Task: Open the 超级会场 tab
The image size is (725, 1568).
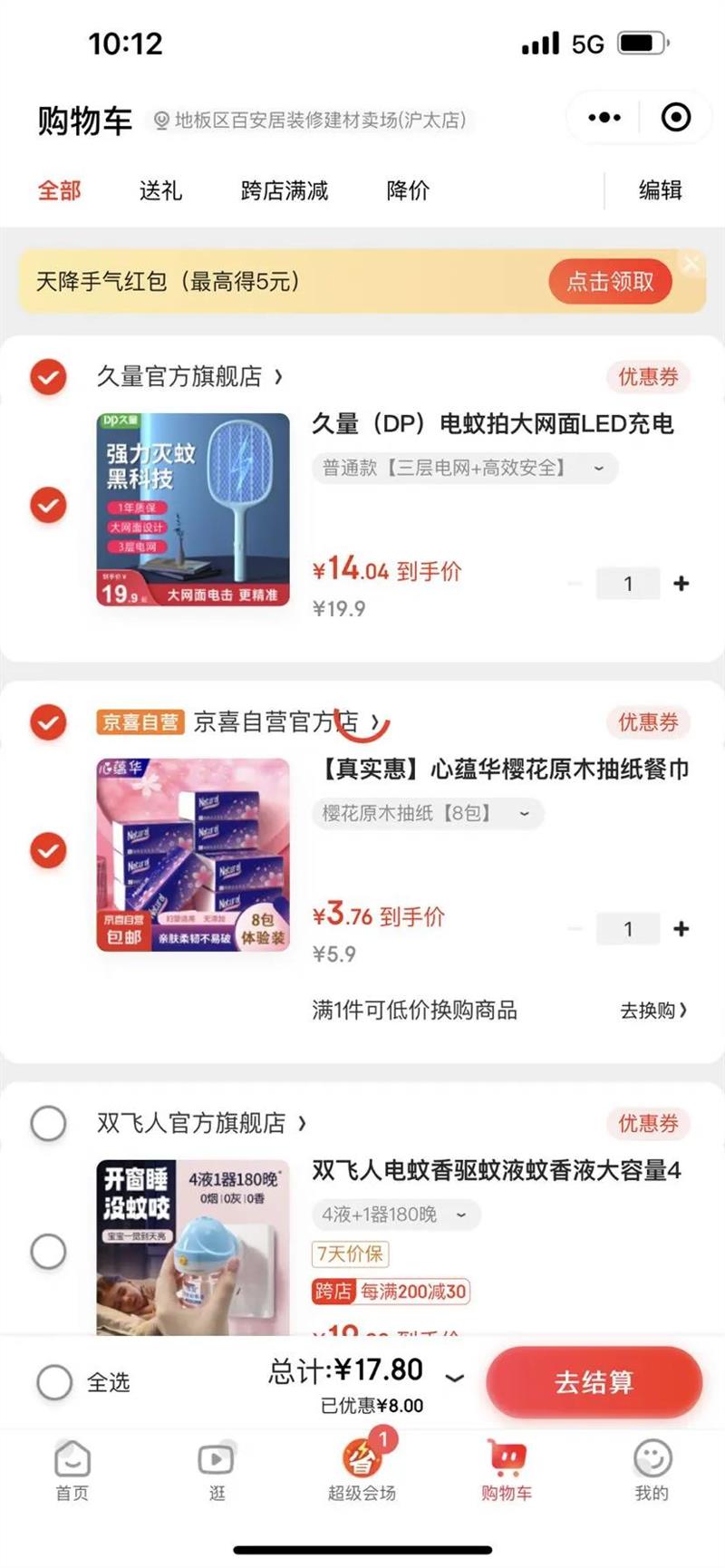Action: (x=362, y=1470)
